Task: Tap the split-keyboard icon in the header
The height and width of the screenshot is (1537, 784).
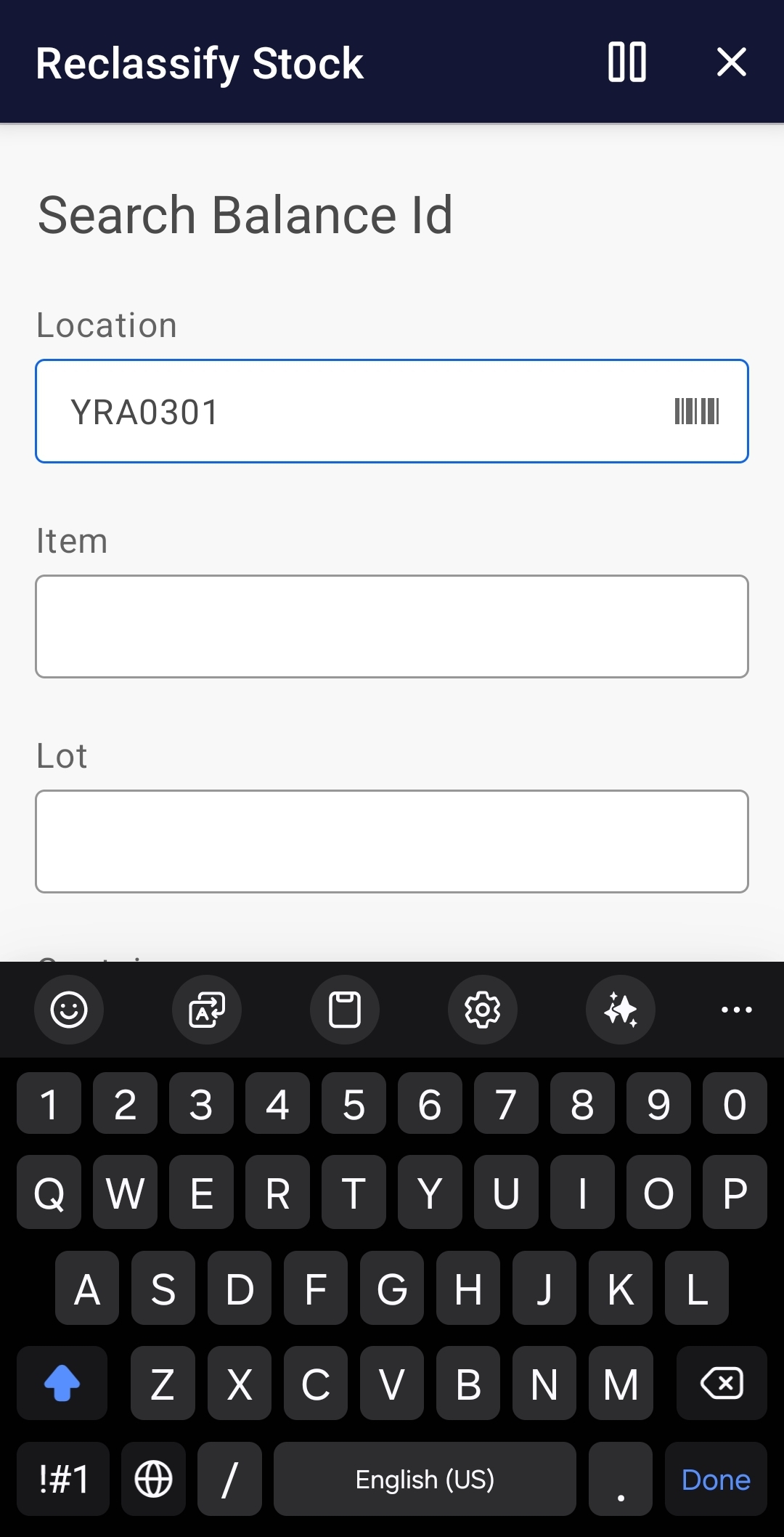Action: coord(627,62)
